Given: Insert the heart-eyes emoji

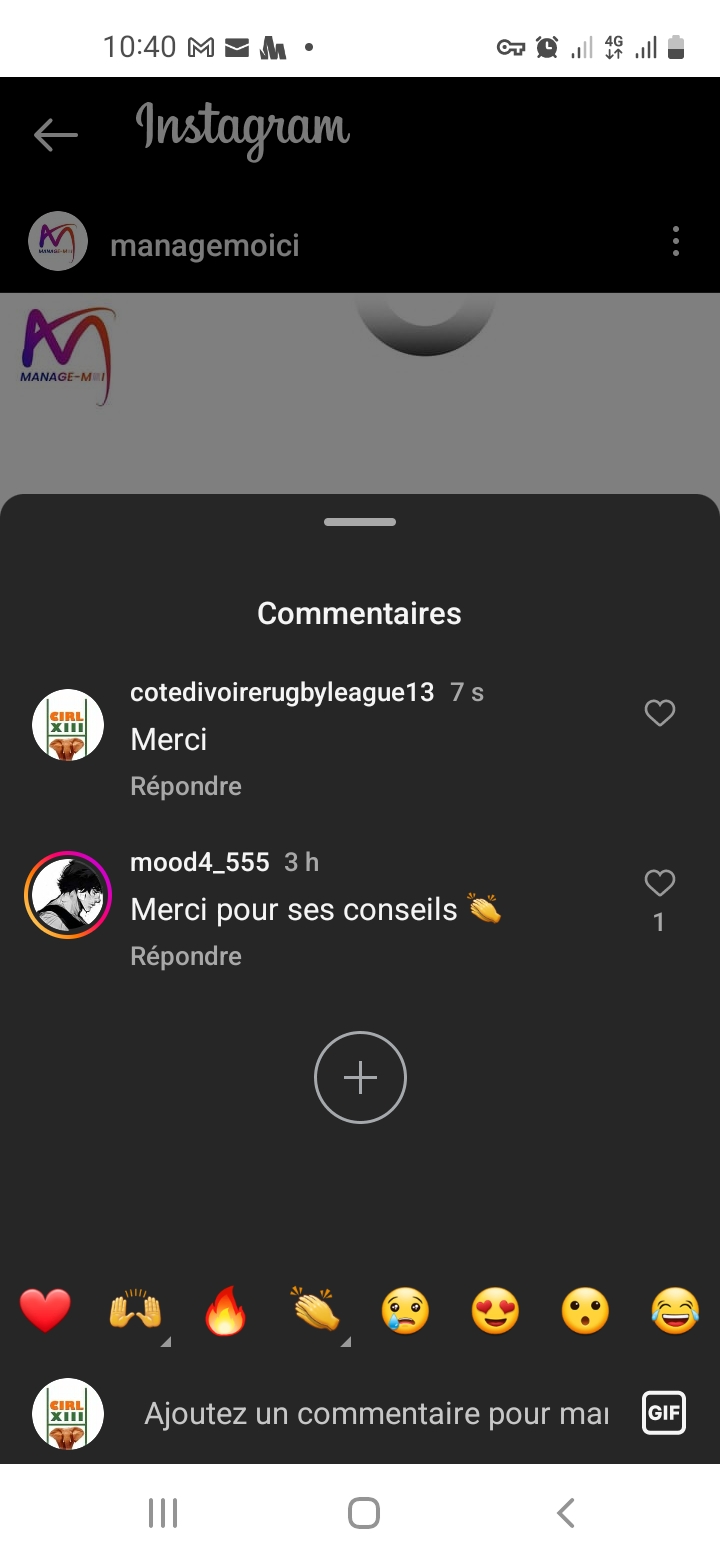Looking at the screenshot, I should pyautogui.click(x=495, y=1310).
